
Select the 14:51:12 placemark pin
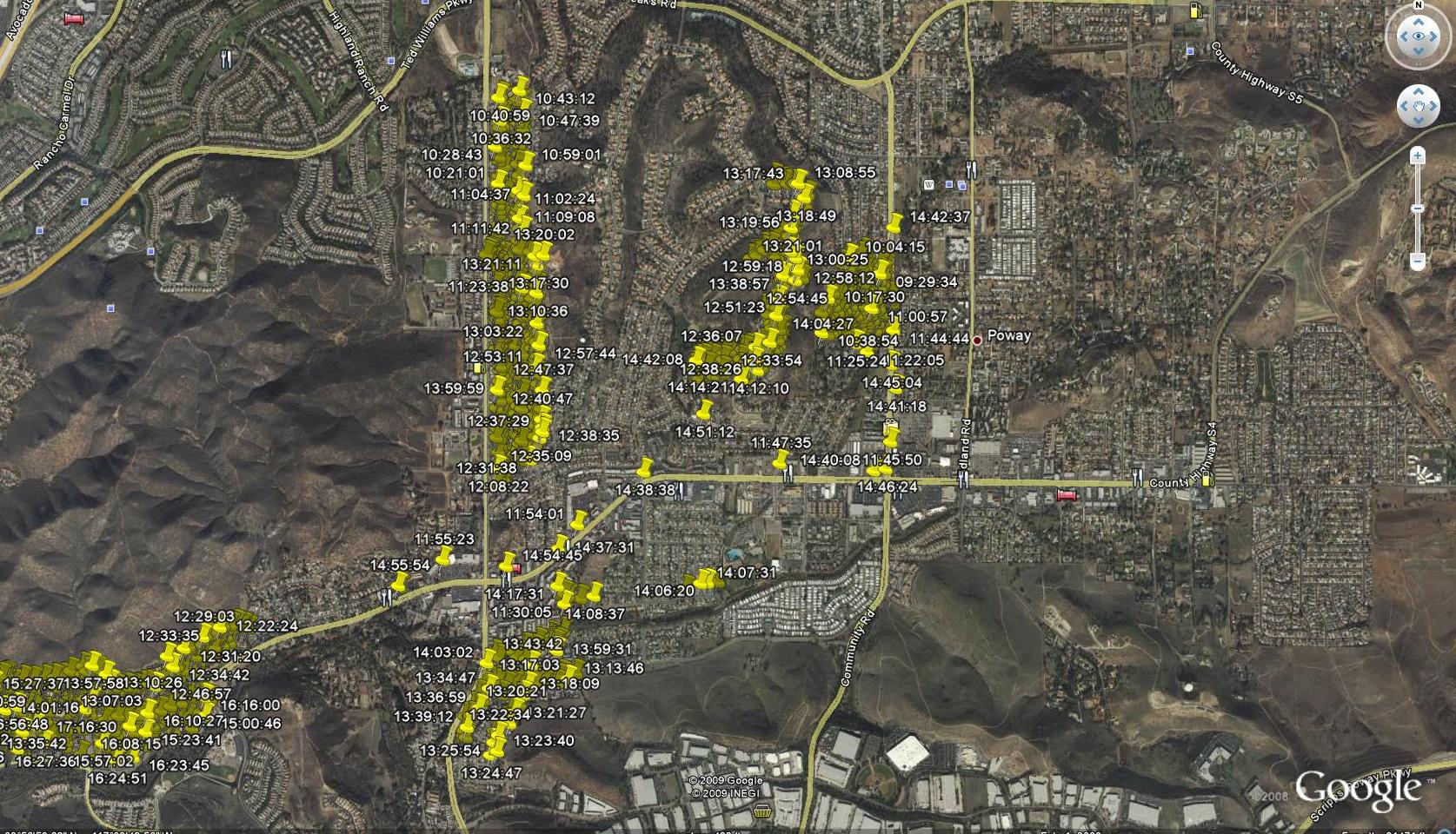[705, 410]
